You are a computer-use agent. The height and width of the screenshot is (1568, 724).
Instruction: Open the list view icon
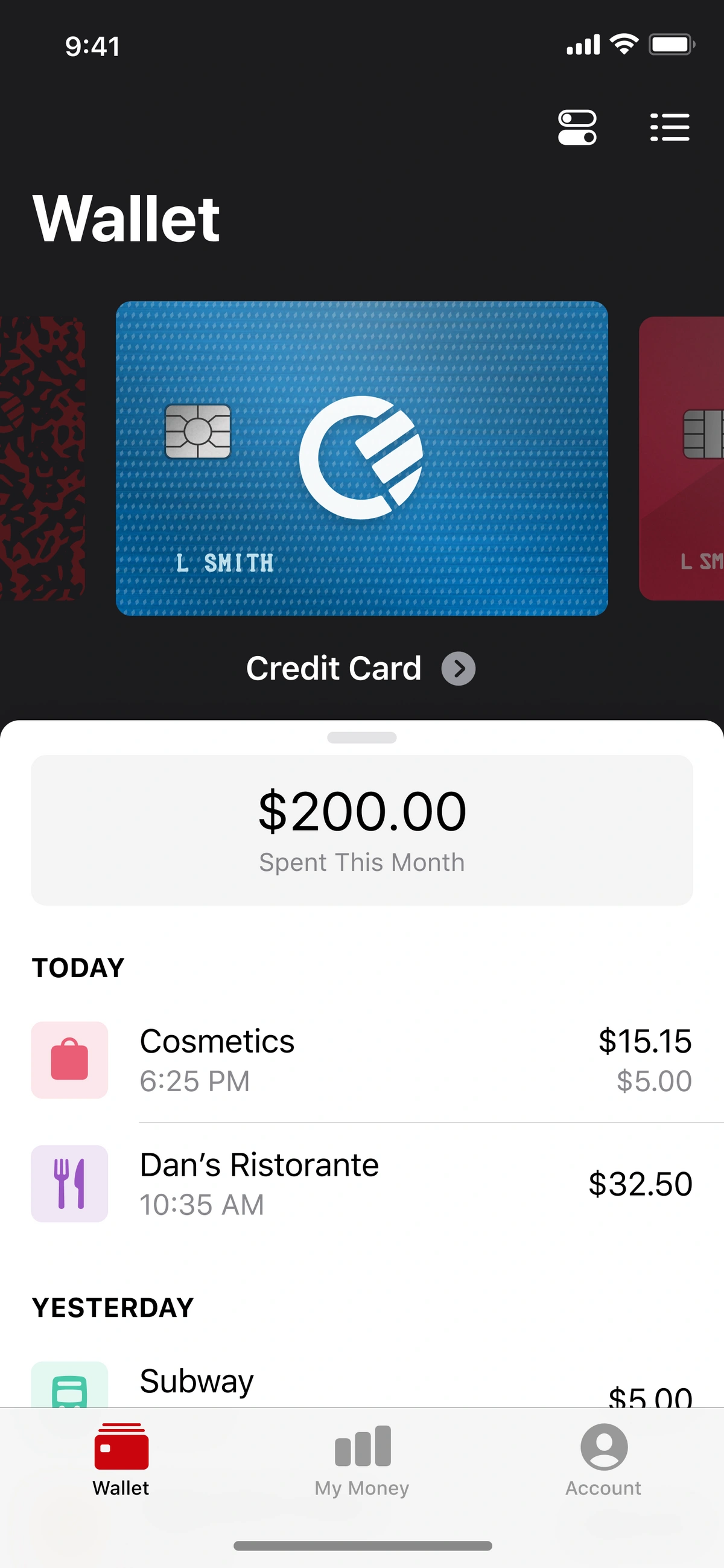point(669,127)
